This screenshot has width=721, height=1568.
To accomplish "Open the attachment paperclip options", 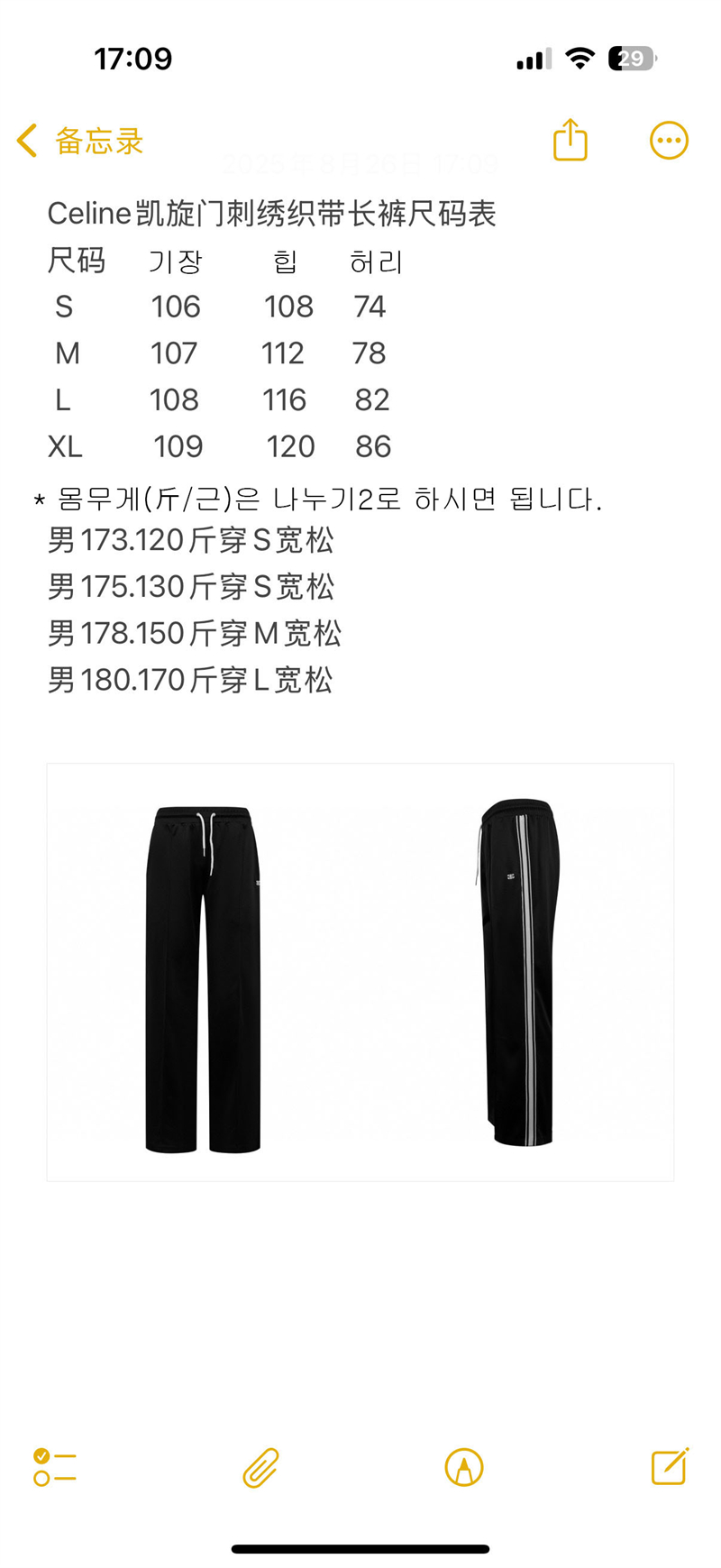I will click(260, 1467).
